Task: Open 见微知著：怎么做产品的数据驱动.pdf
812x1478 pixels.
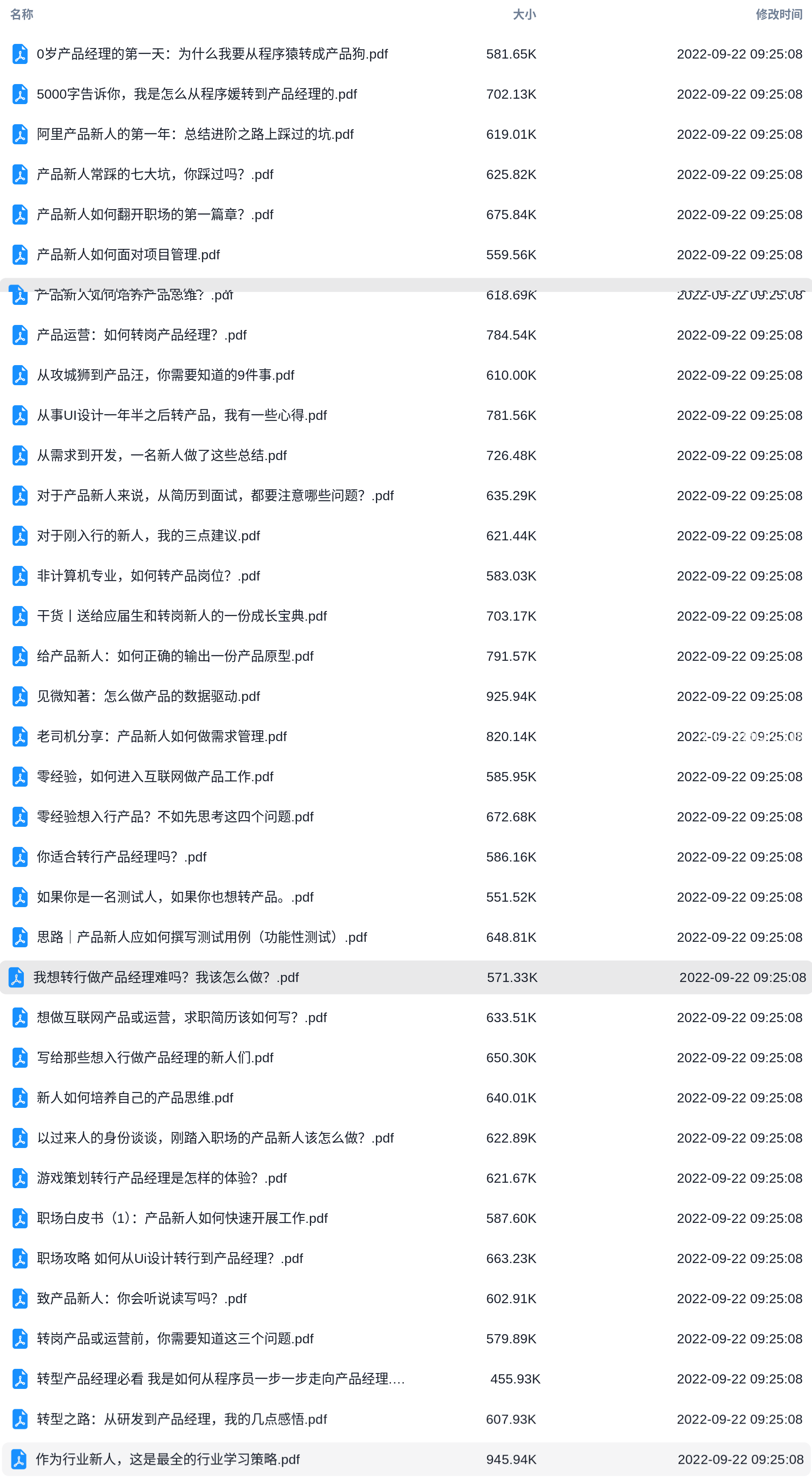Action: coord(148,696)
